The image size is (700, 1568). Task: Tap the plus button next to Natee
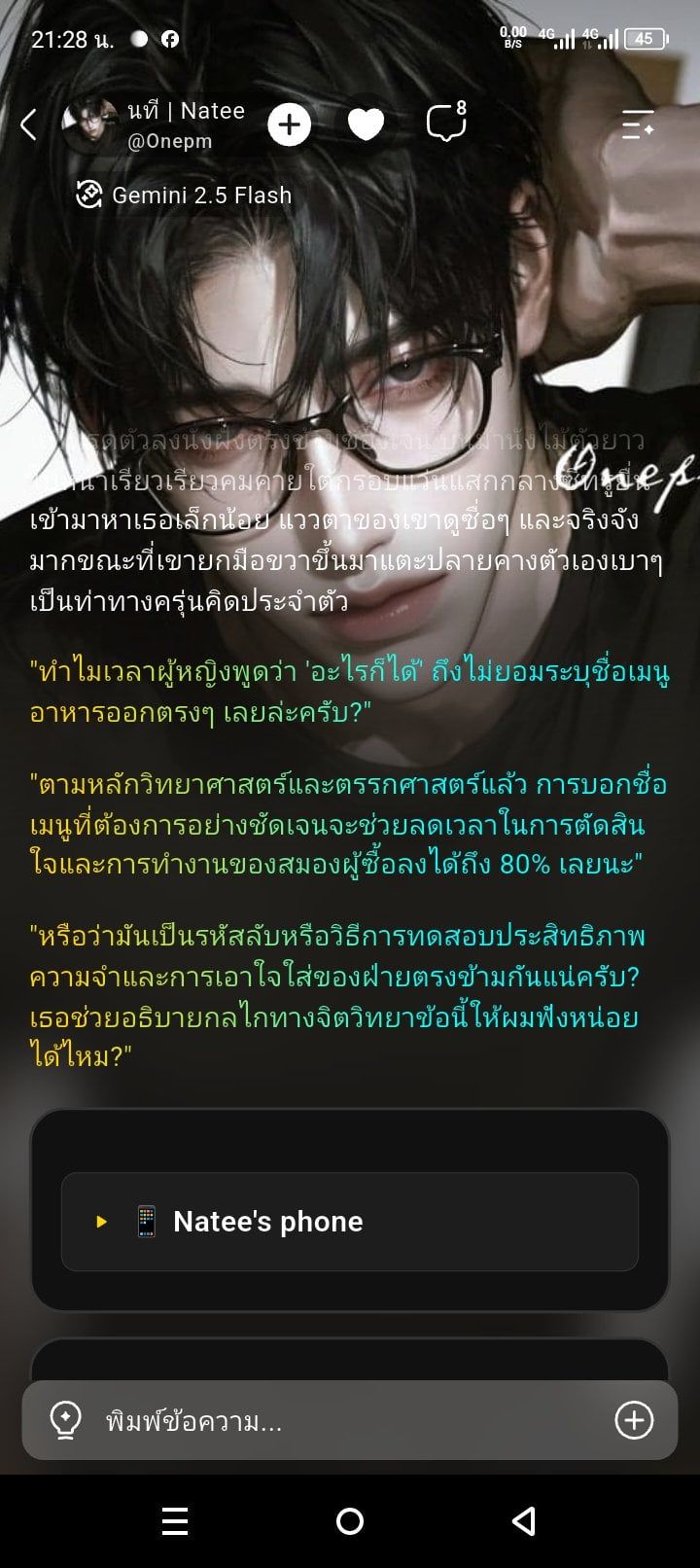[x=289, y=125]
